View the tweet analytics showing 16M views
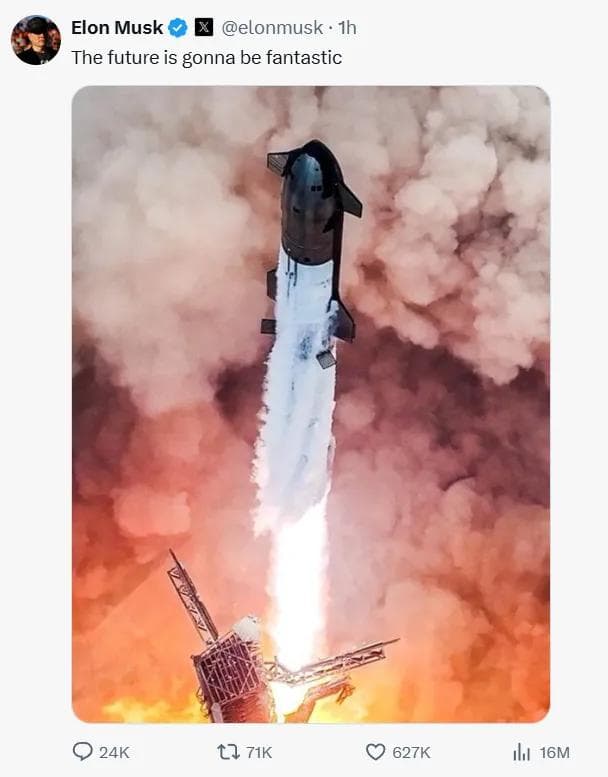The image size is (608, 777). click(521, 752)
